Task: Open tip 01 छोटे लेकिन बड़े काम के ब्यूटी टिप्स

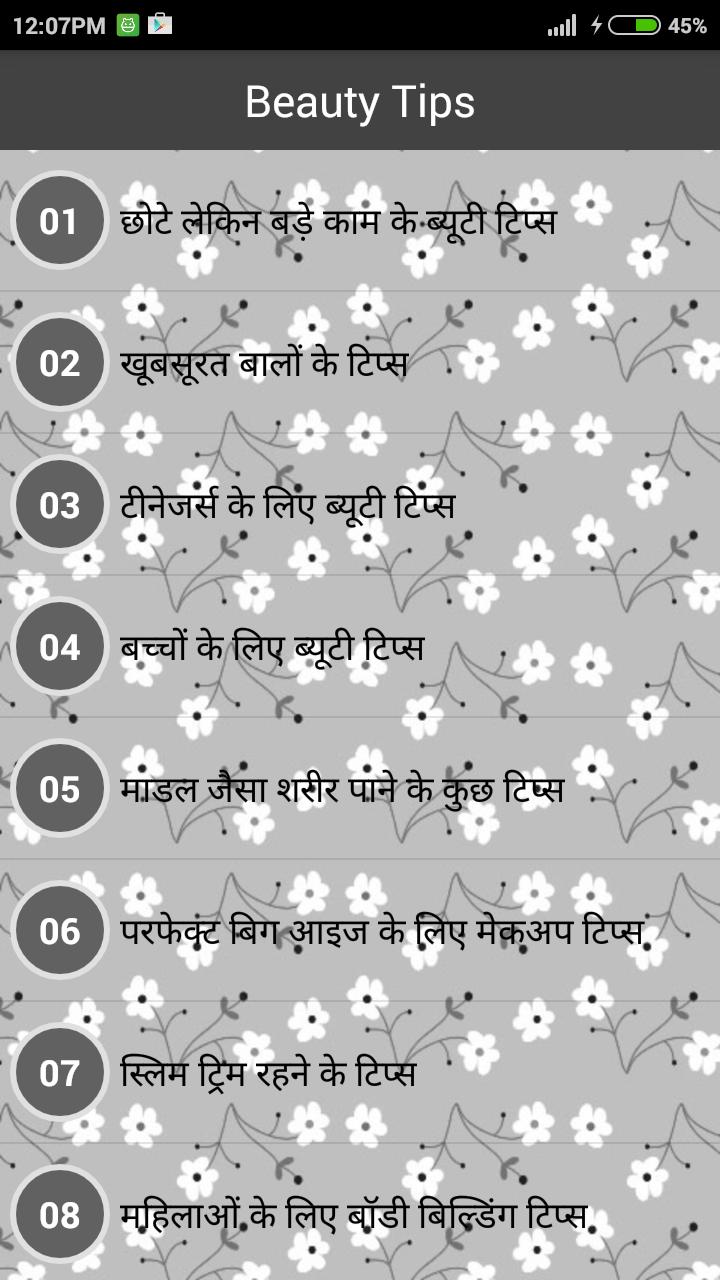Action: pos(338,221)
